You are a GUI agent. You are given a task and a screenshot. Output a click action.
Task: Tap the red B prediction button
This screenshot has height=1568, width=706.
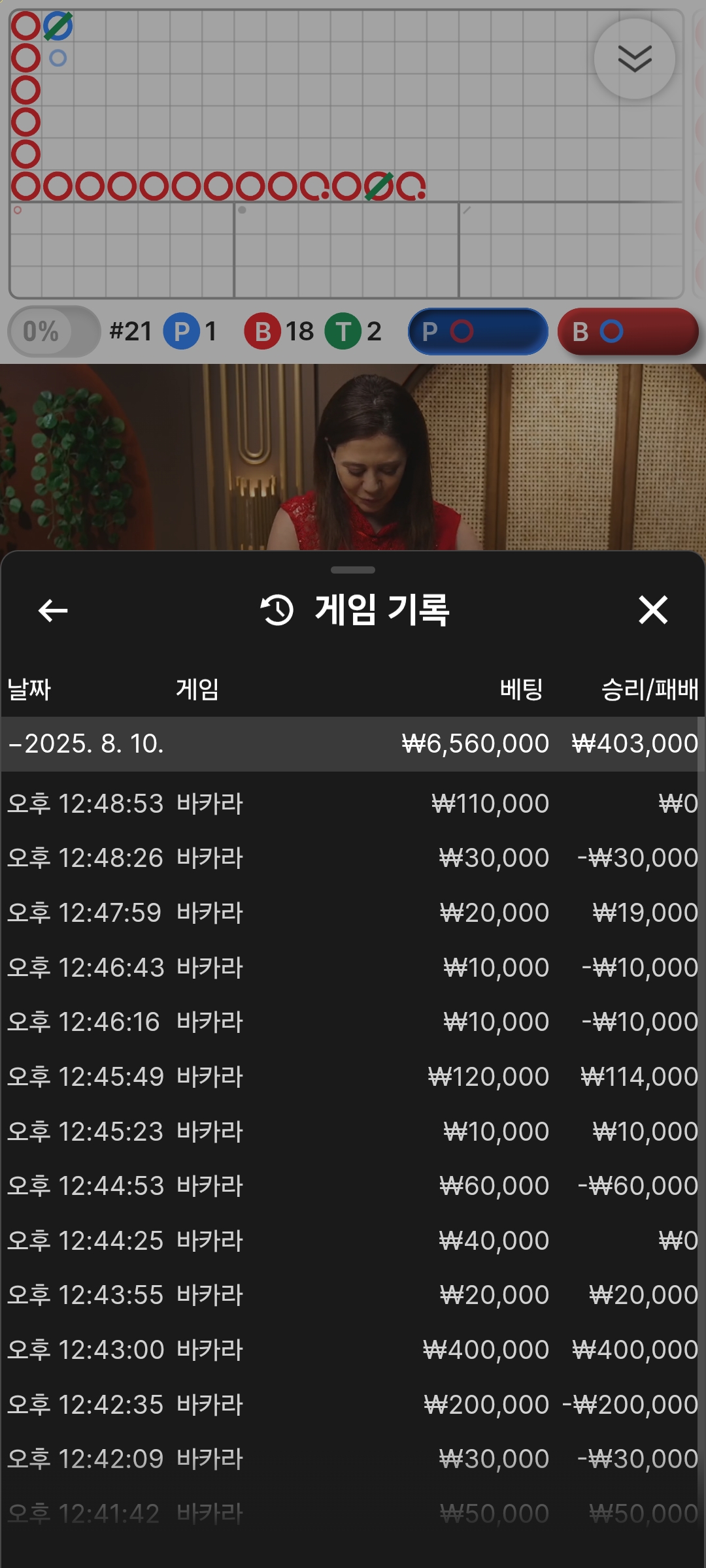(628, 332)
